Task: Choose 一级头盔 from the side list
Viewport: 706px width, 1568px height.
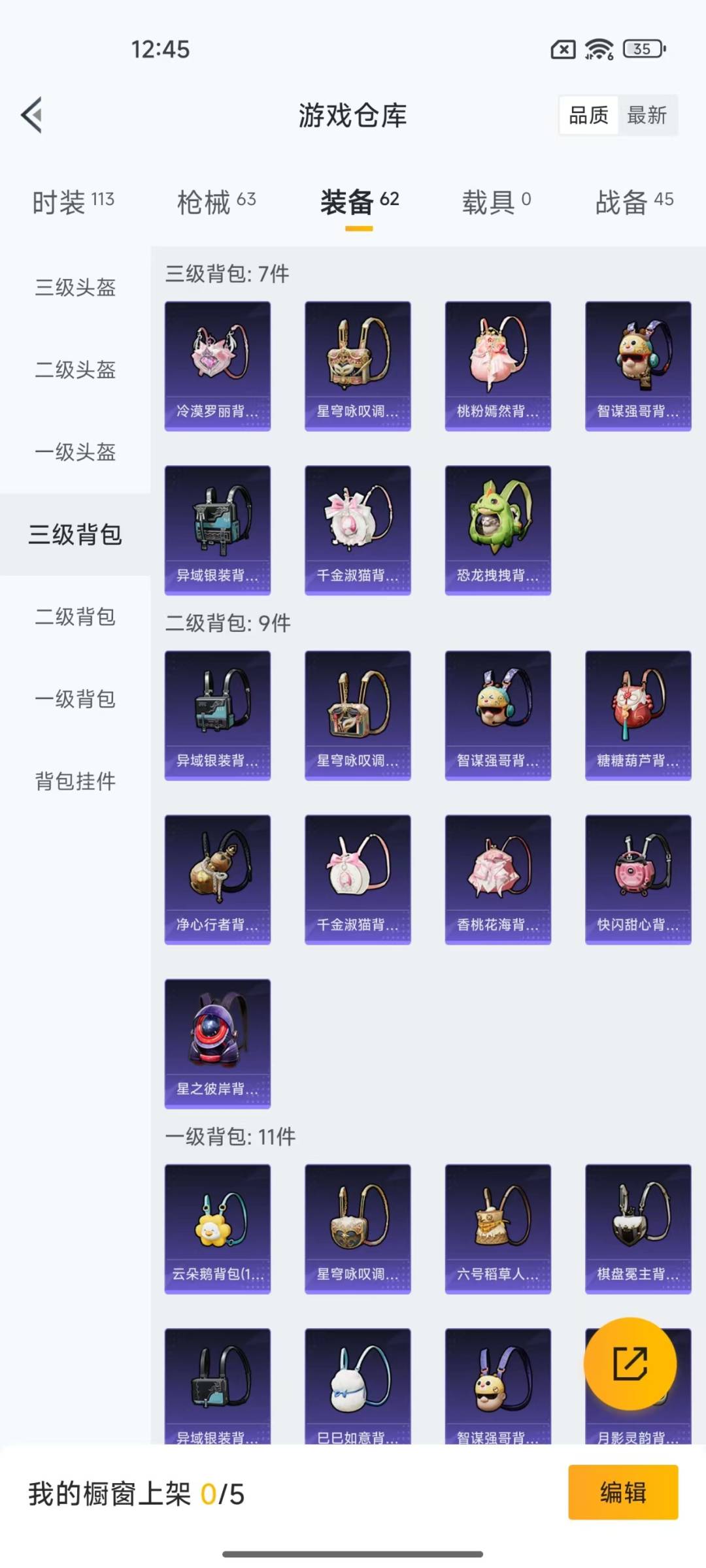Action: tap(75, 452)
